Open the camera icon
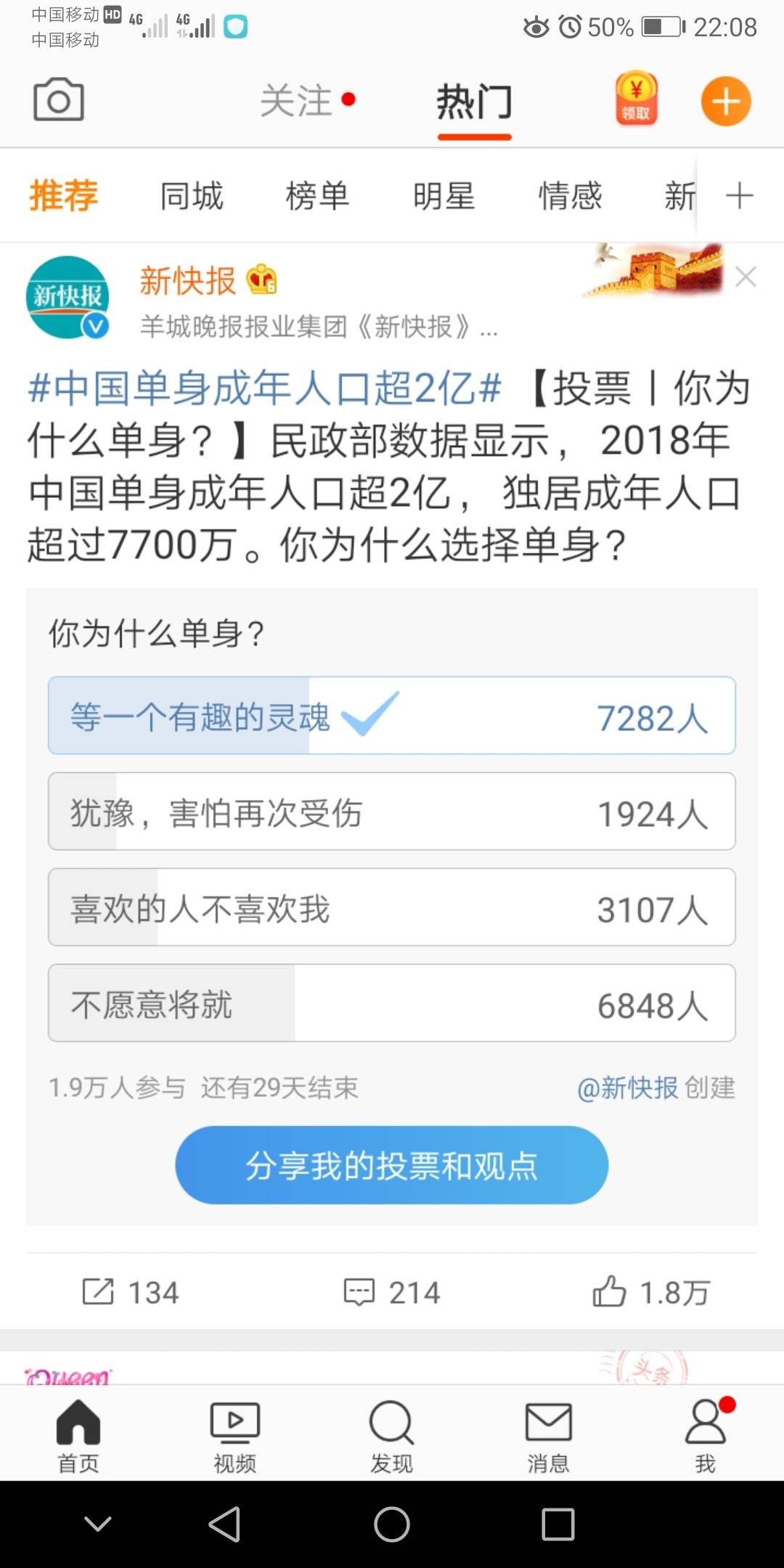784x1568 pixels. [x=59, y=99]
